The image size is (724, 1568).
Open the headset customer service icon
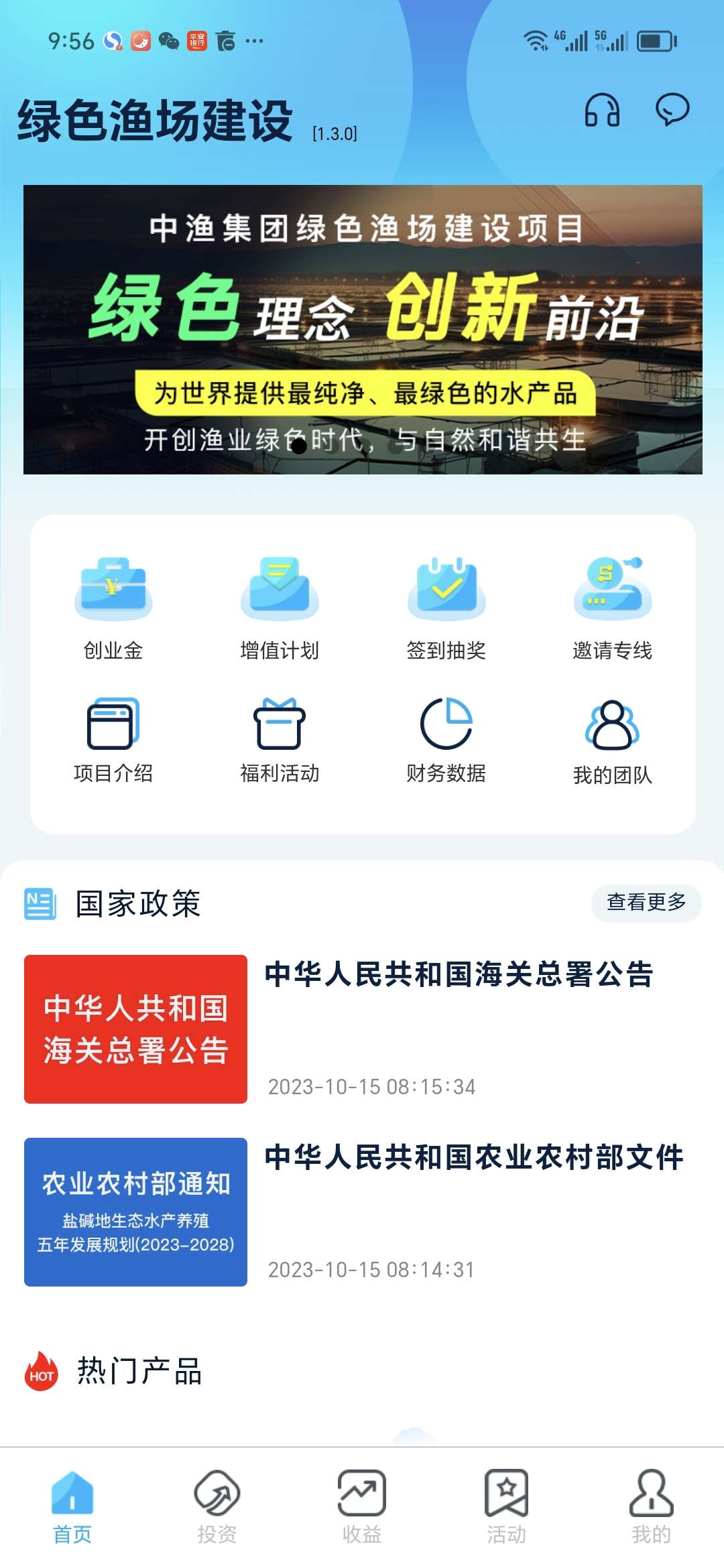click(602, 110)
